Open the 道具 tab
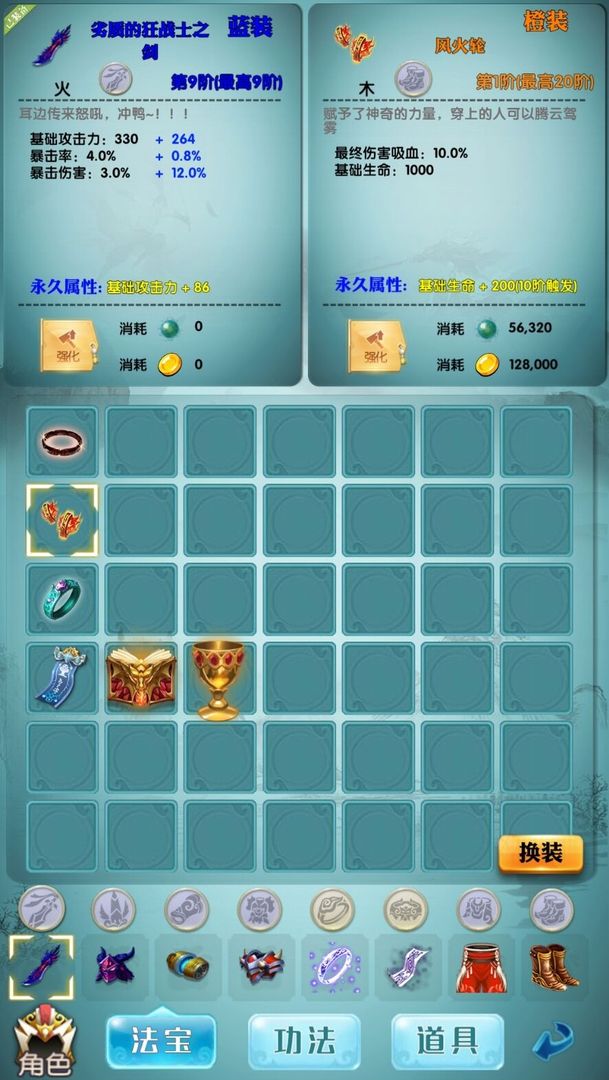Viewport: 609px width, 1080px height. (447, 1042)
